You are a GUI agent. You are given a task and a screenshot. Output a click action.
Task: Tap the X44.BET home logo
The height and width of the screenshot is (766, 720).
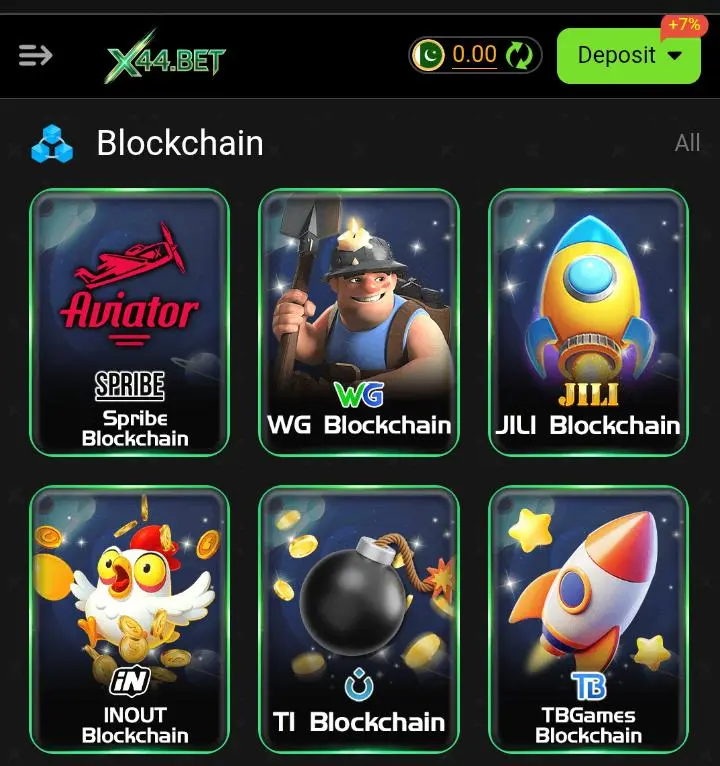(x=165, y=58)
